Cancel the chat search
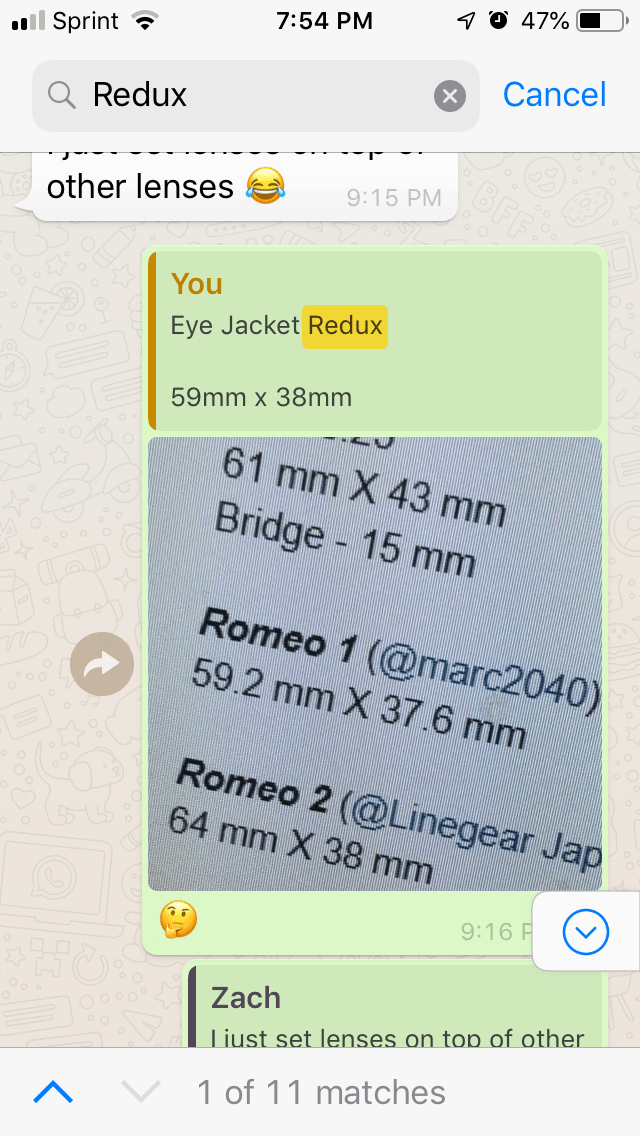 [x=554, y=95]
